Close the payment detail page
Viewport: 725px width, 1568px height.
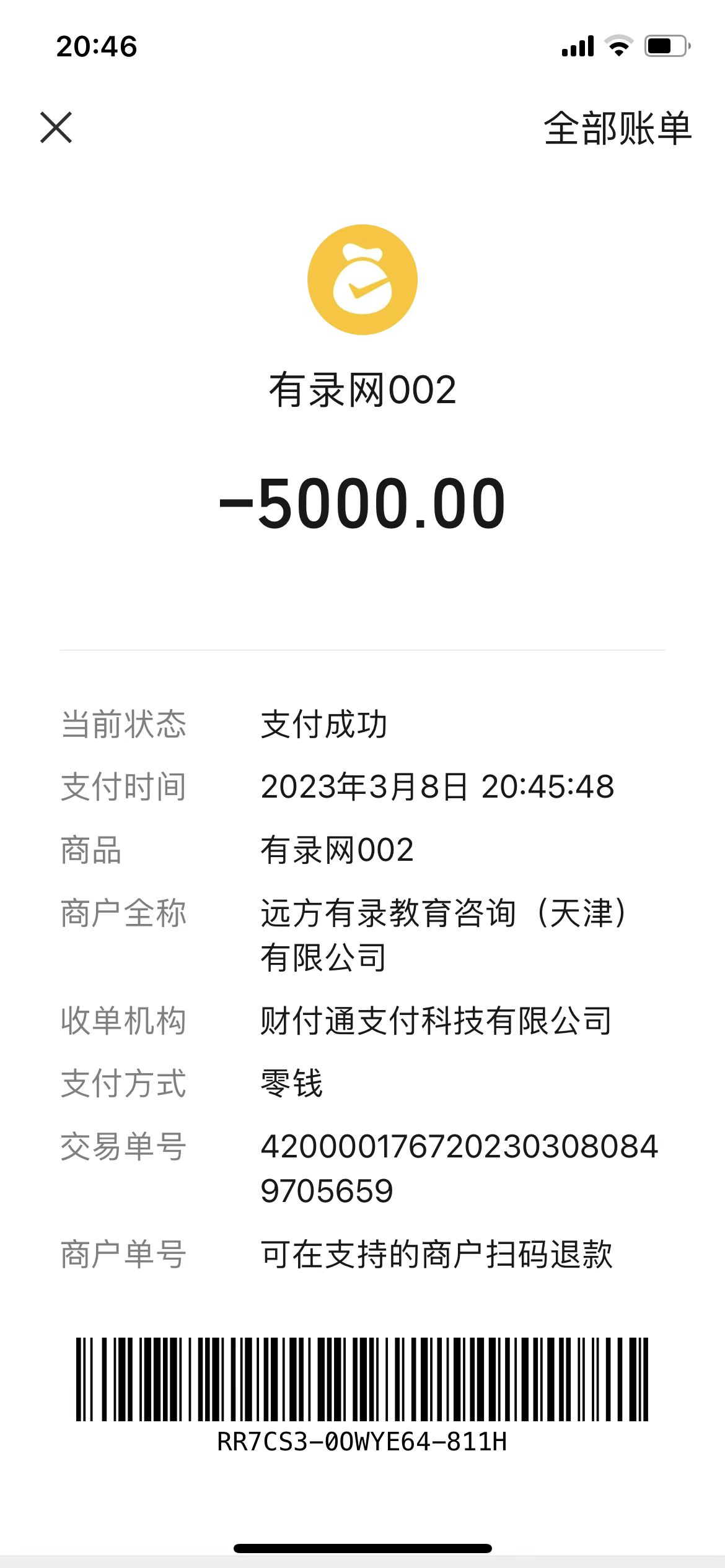click(x=56, y=128)
